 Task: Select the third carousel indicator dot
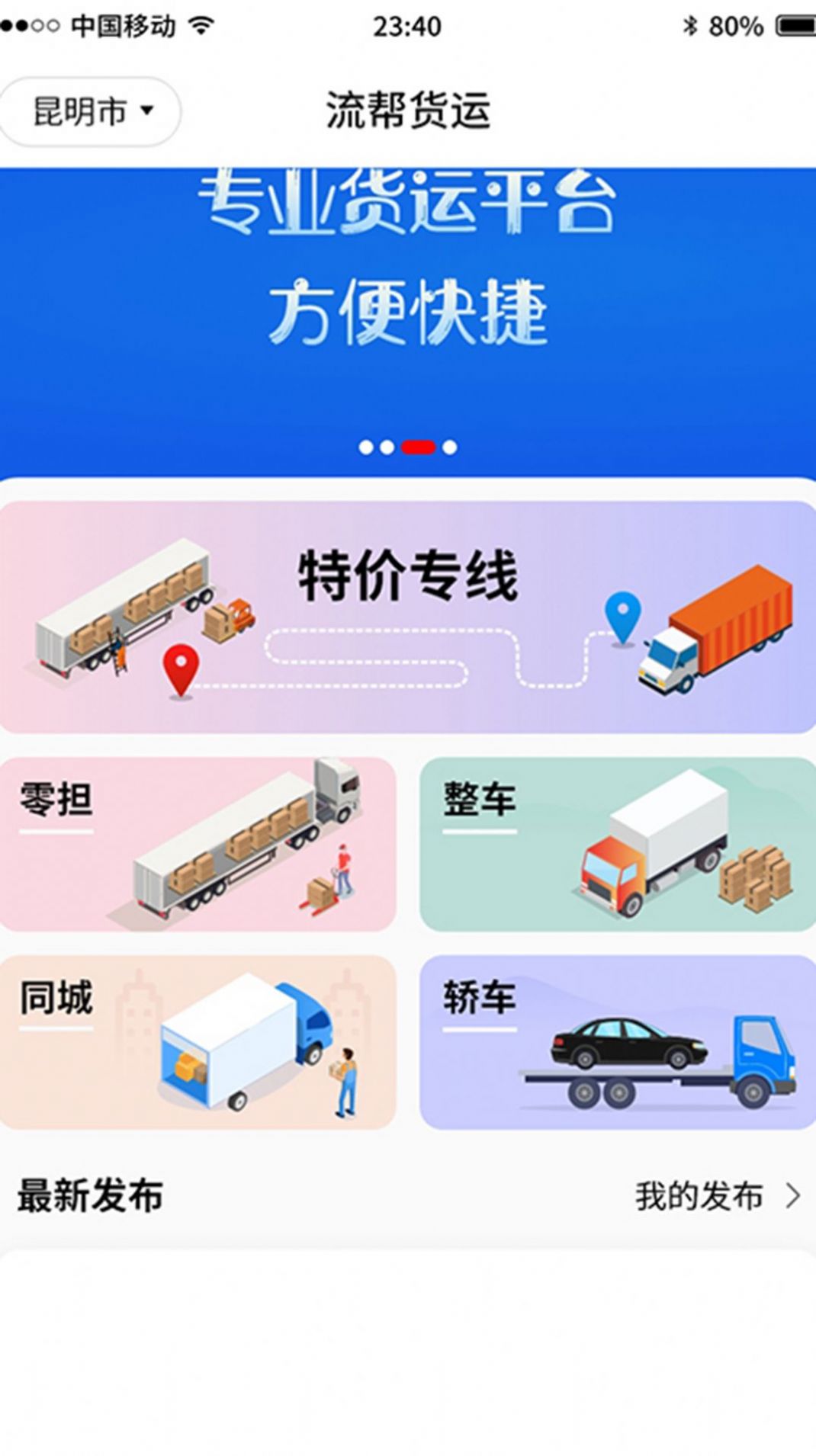coord(419,447)
